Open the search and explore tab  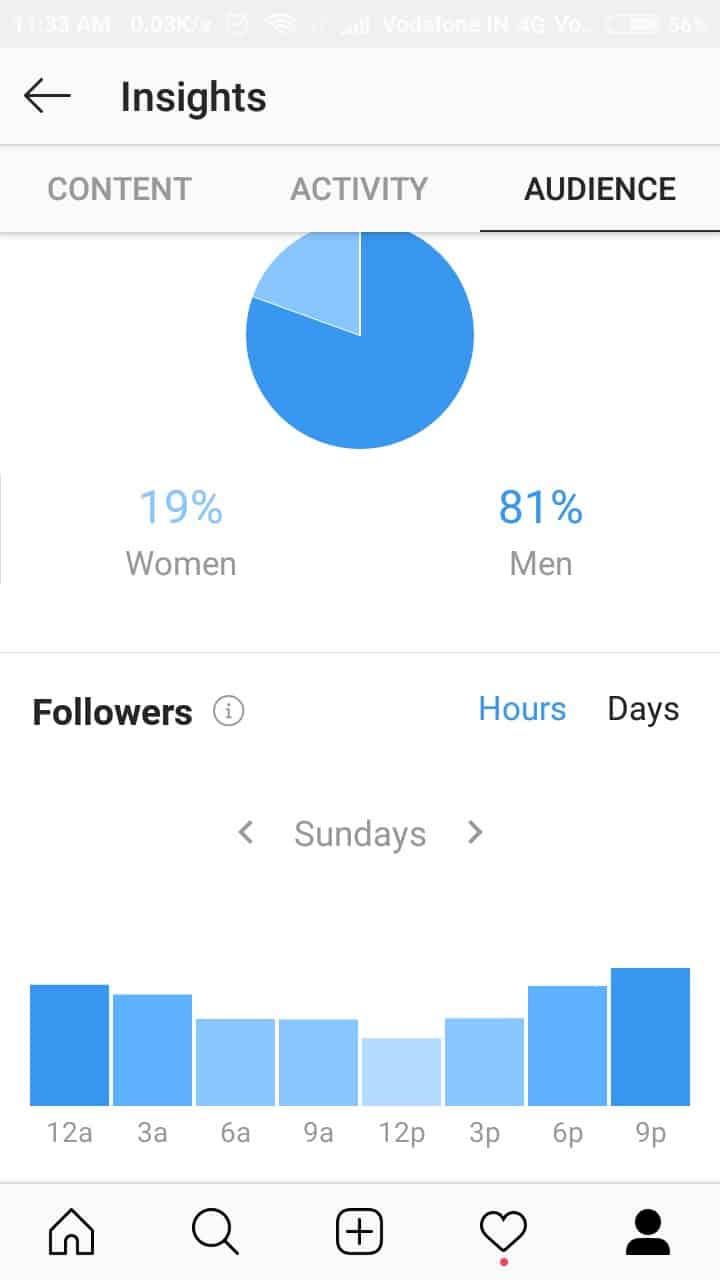[216, 1231]
